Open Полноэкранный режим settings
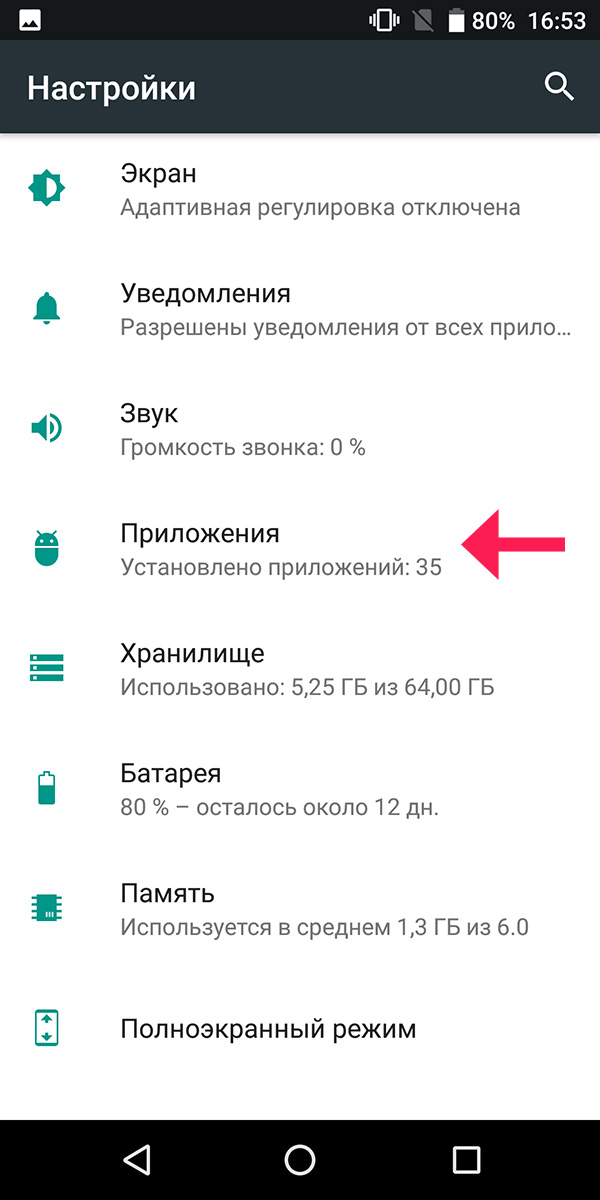Screen dimensions: 600x1200 pos(300,1028)
